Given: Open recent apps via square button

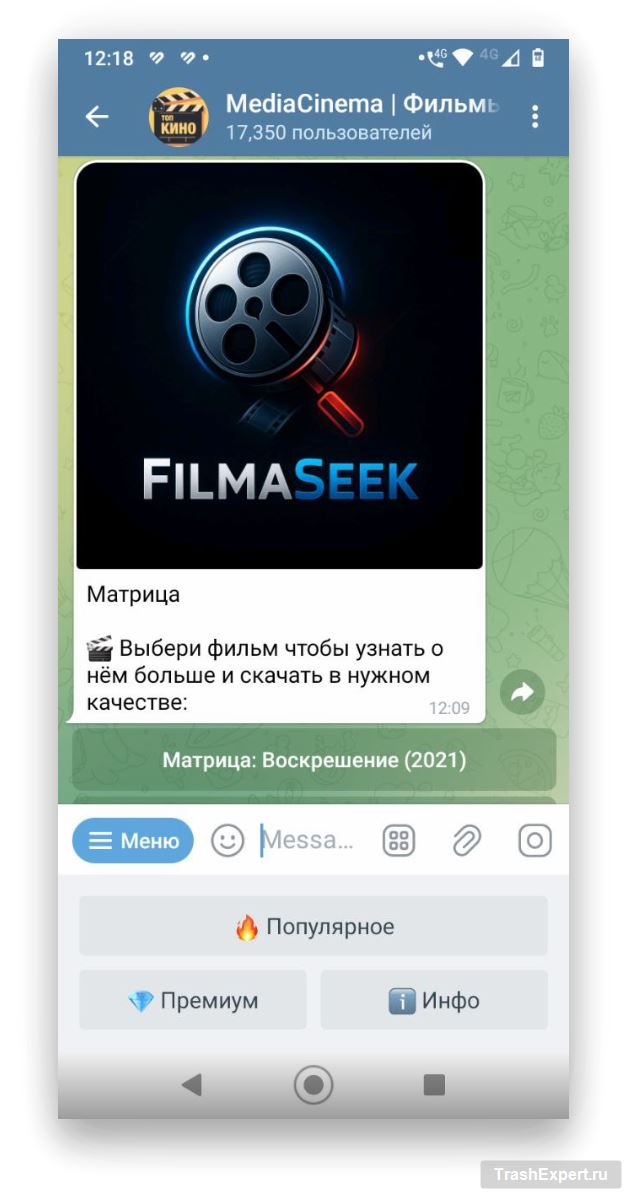Looking at the screenshot, I should [434, 1085].
